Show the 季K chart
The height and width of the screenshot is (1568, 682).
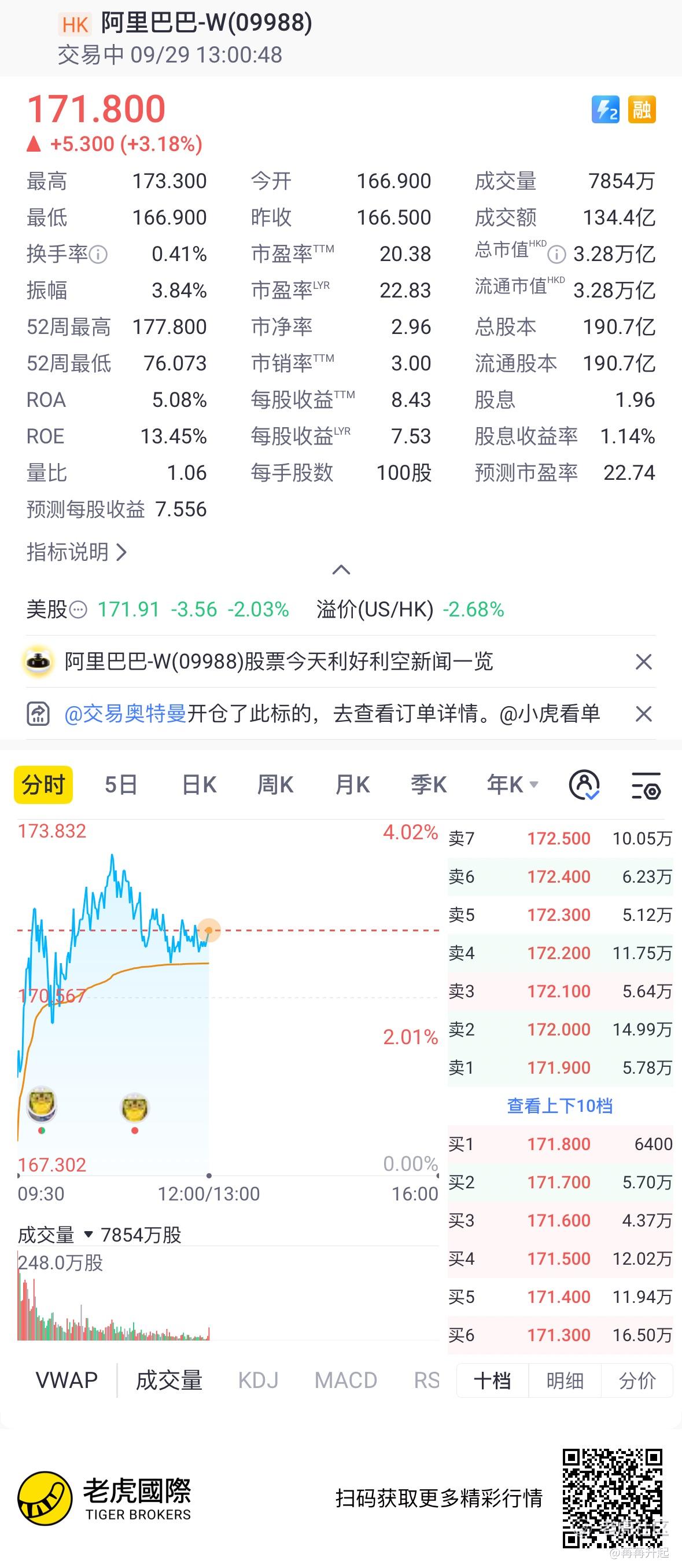coord(428,785)
